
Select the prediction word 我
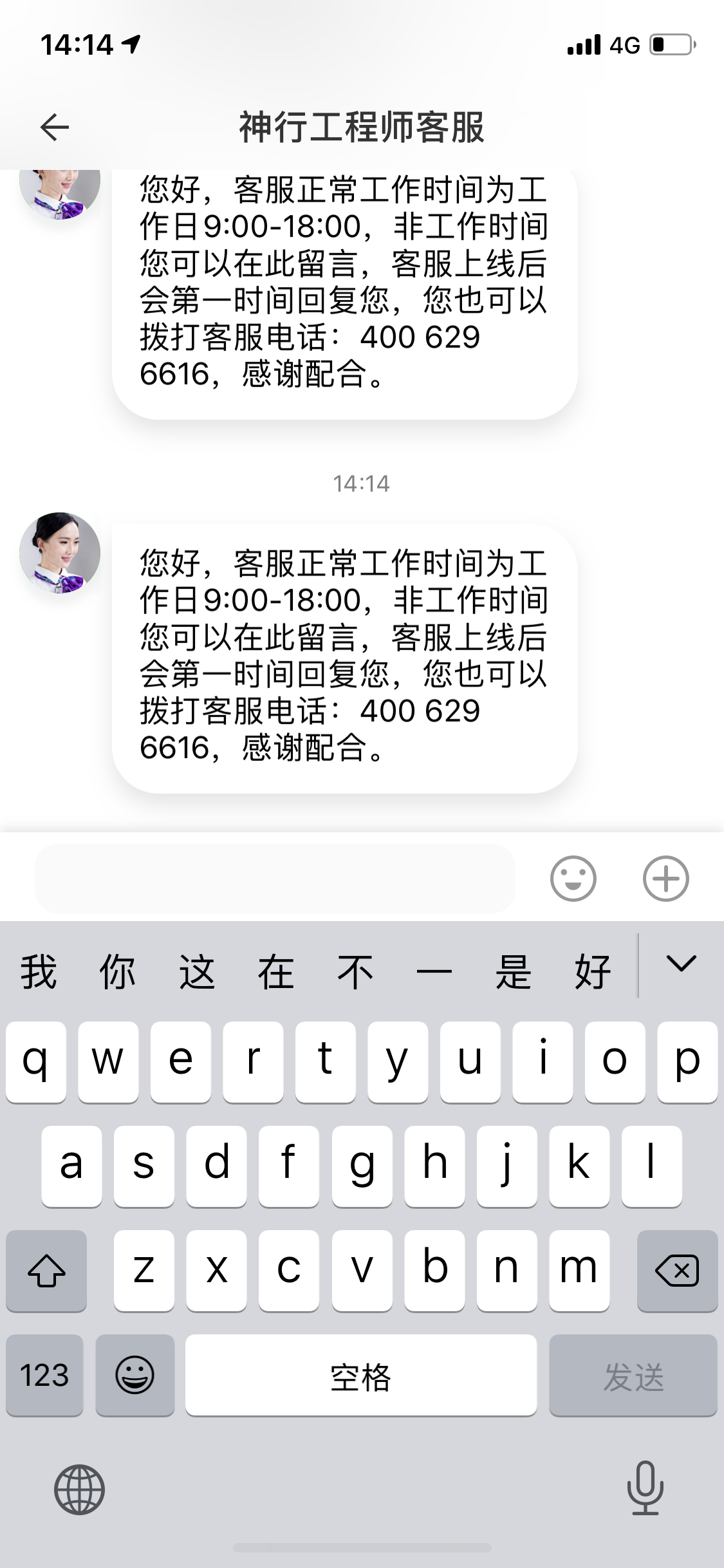[39, 971]
